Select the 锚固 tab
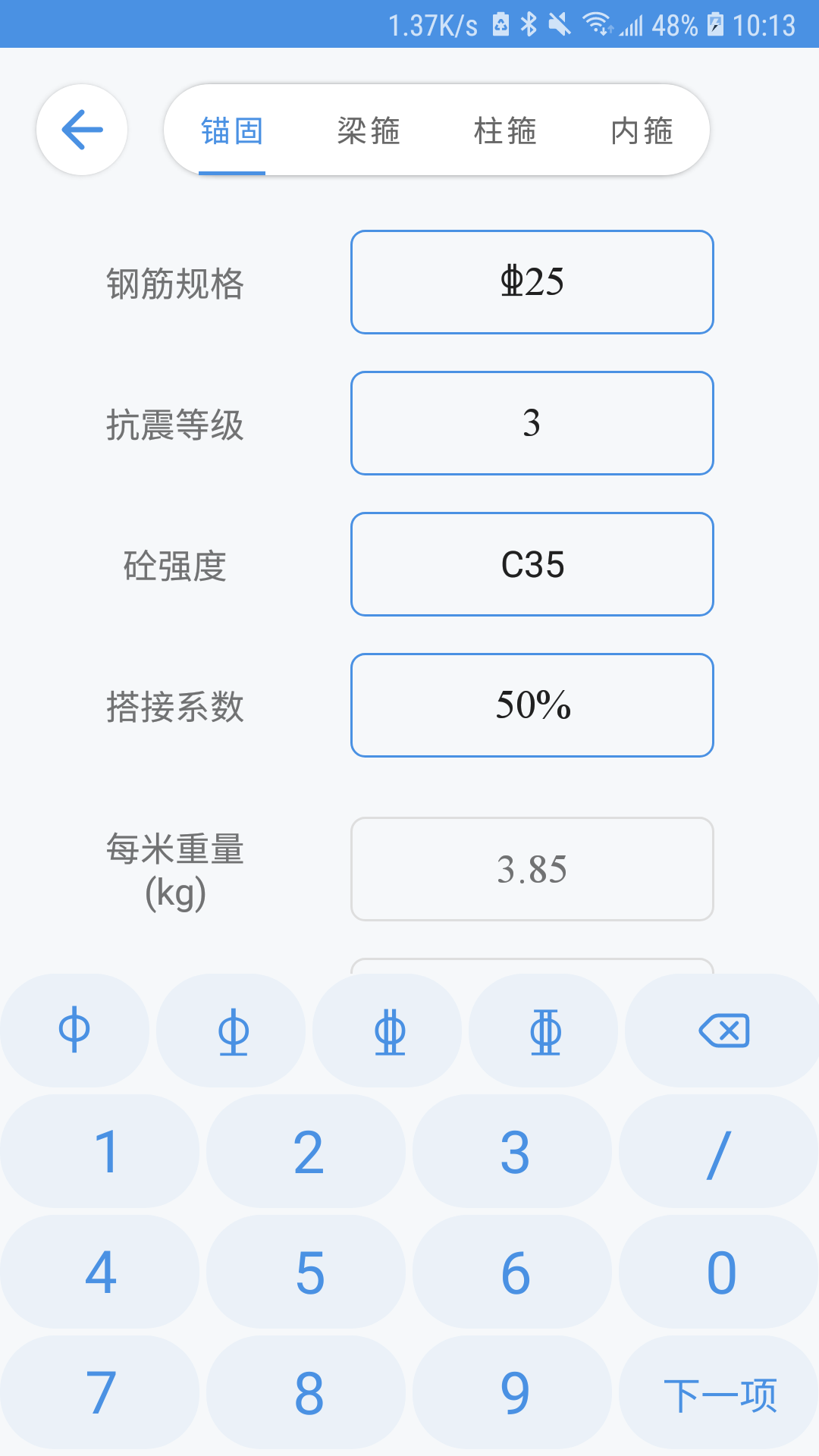This screenshot has height=1456, width=819. point(231,130)
